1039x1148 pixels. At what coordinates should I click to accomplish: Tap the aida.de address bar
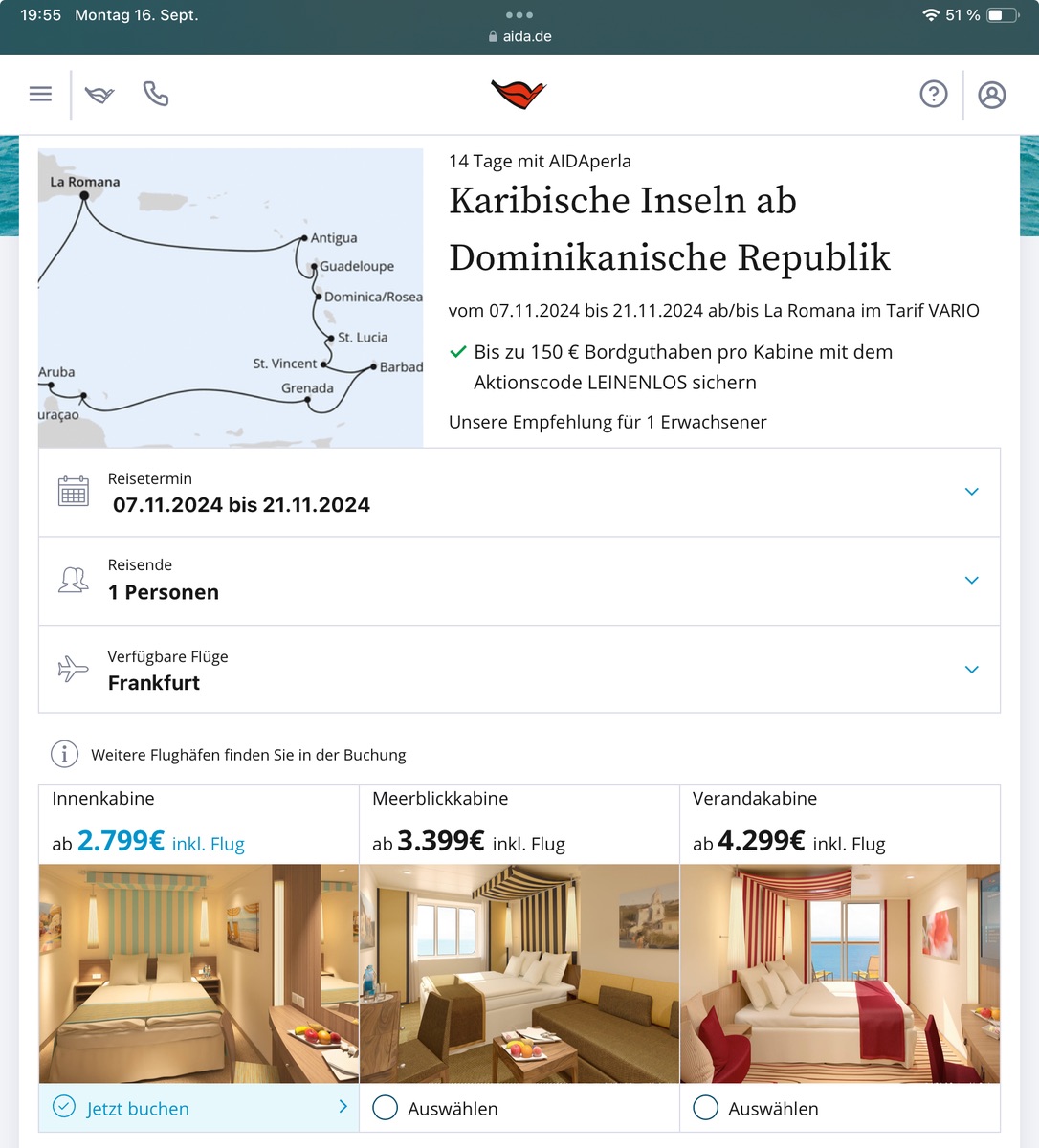[x=519, y=36]
